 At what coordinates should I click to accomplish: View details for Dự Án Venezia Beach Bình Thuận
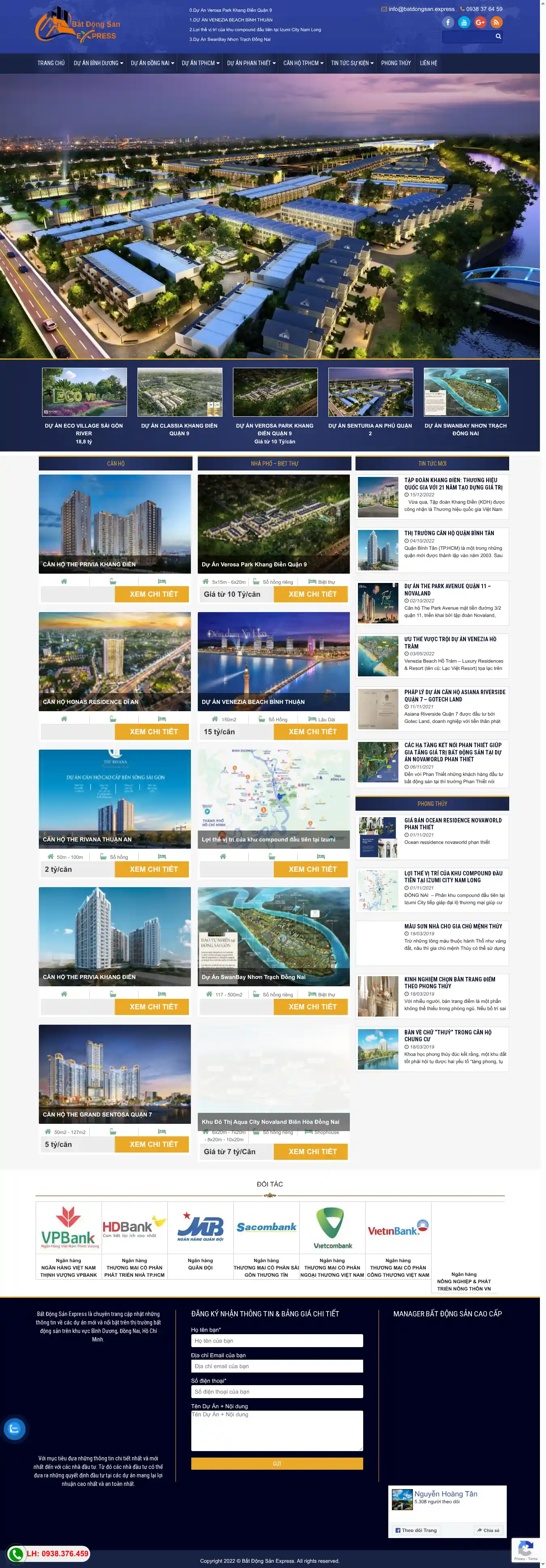pos(312,732)
